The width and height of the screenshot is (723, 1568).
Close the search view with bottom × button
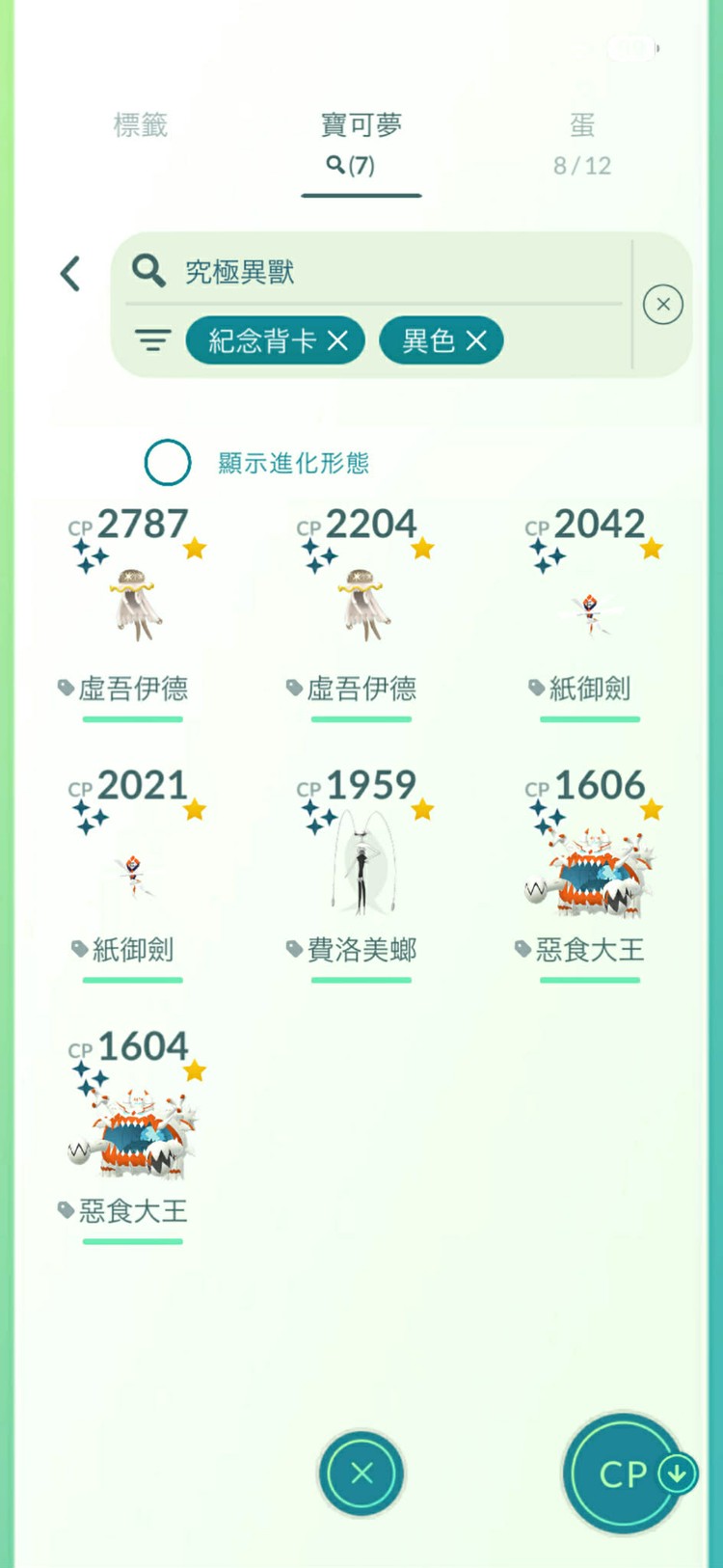point(361,1474)
